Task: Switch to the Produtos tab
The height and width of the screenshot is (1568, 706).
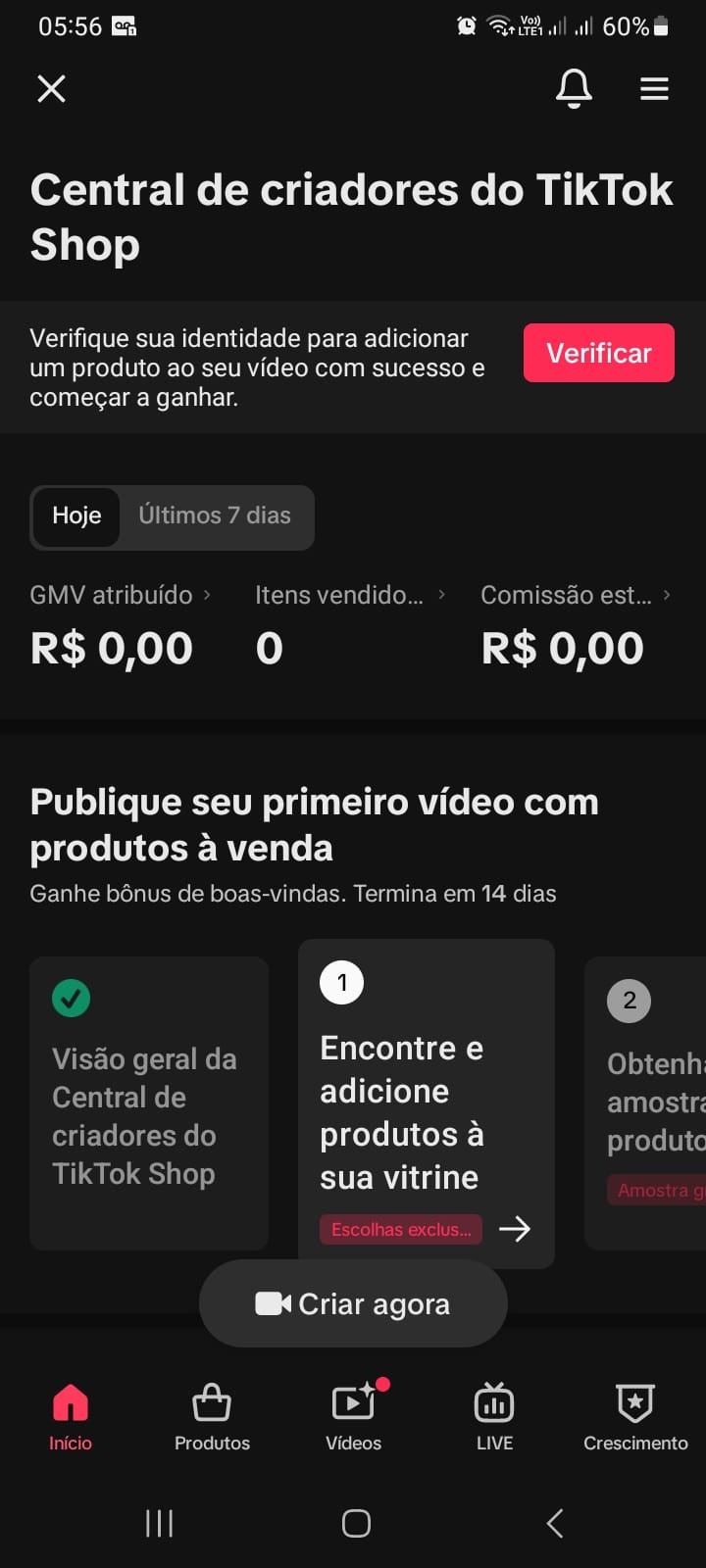Action: (x=212, y=1416)
